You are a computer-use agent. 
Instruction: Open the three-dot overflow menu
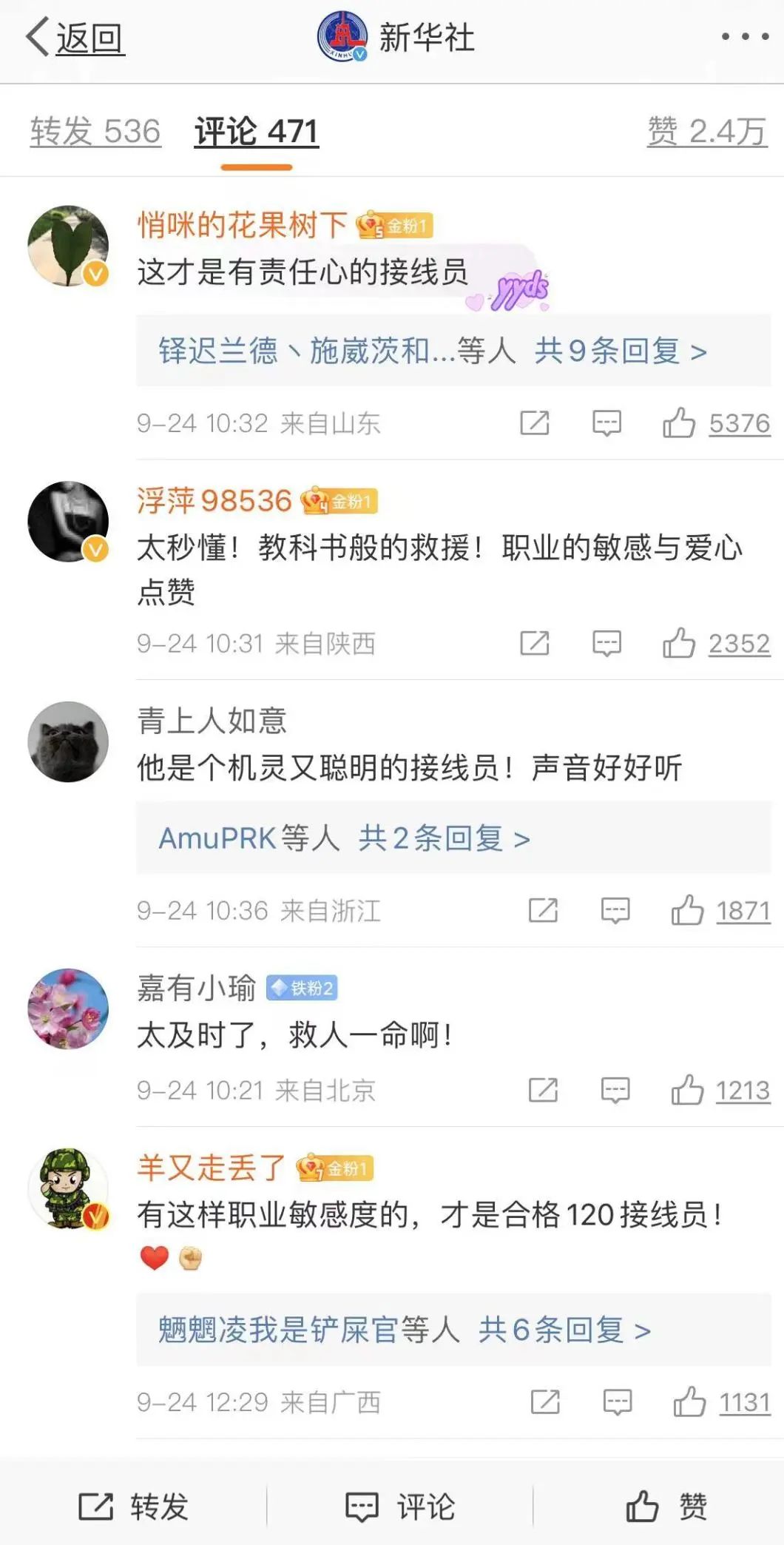click(745, 37)
